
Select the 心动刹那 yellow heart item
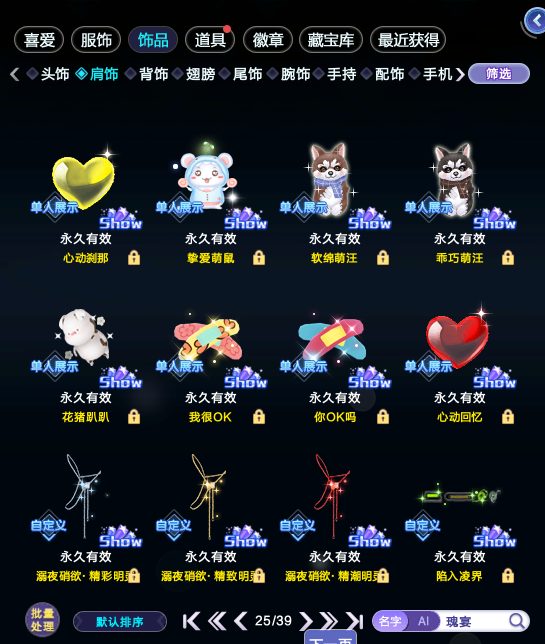(x=85, y=203)
